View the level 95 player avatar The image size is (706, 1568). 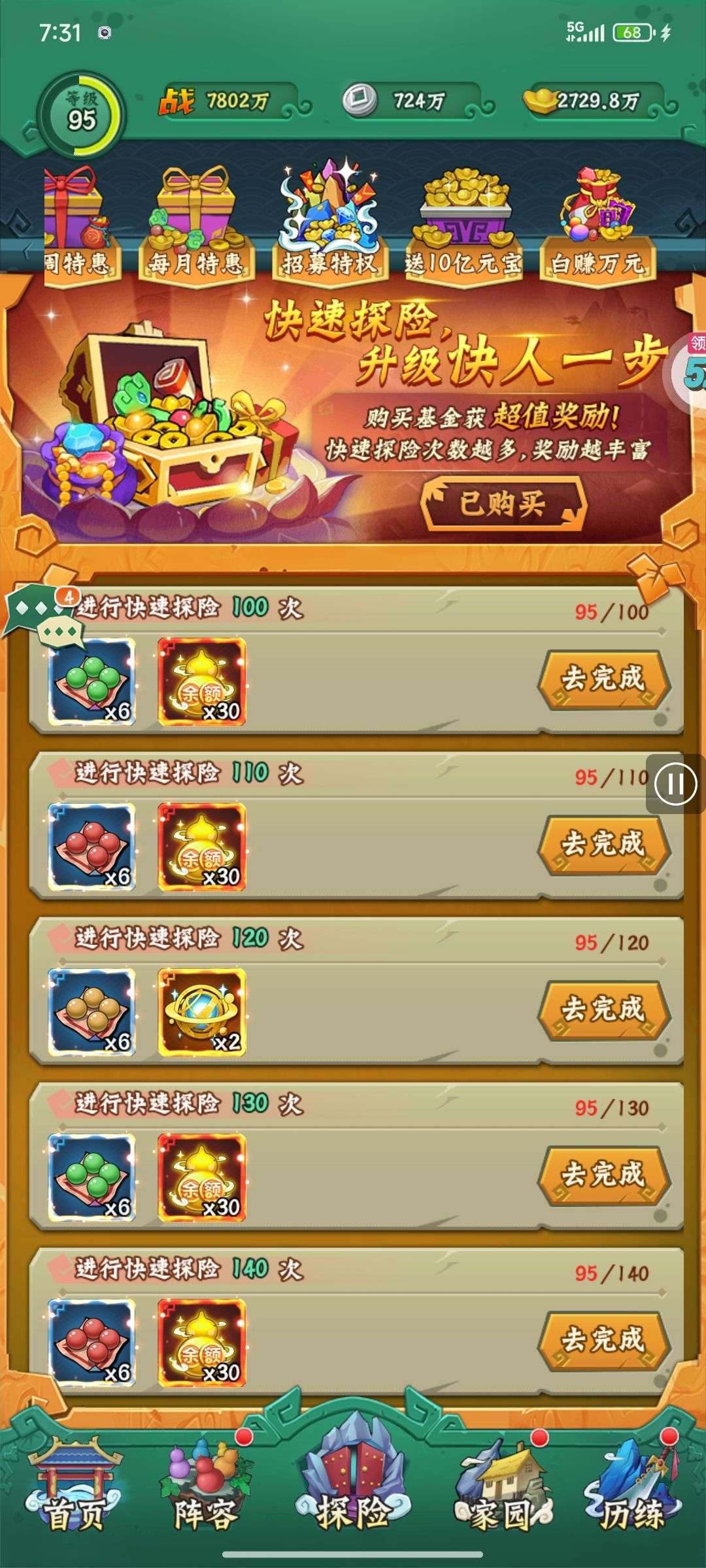[81, 114]
